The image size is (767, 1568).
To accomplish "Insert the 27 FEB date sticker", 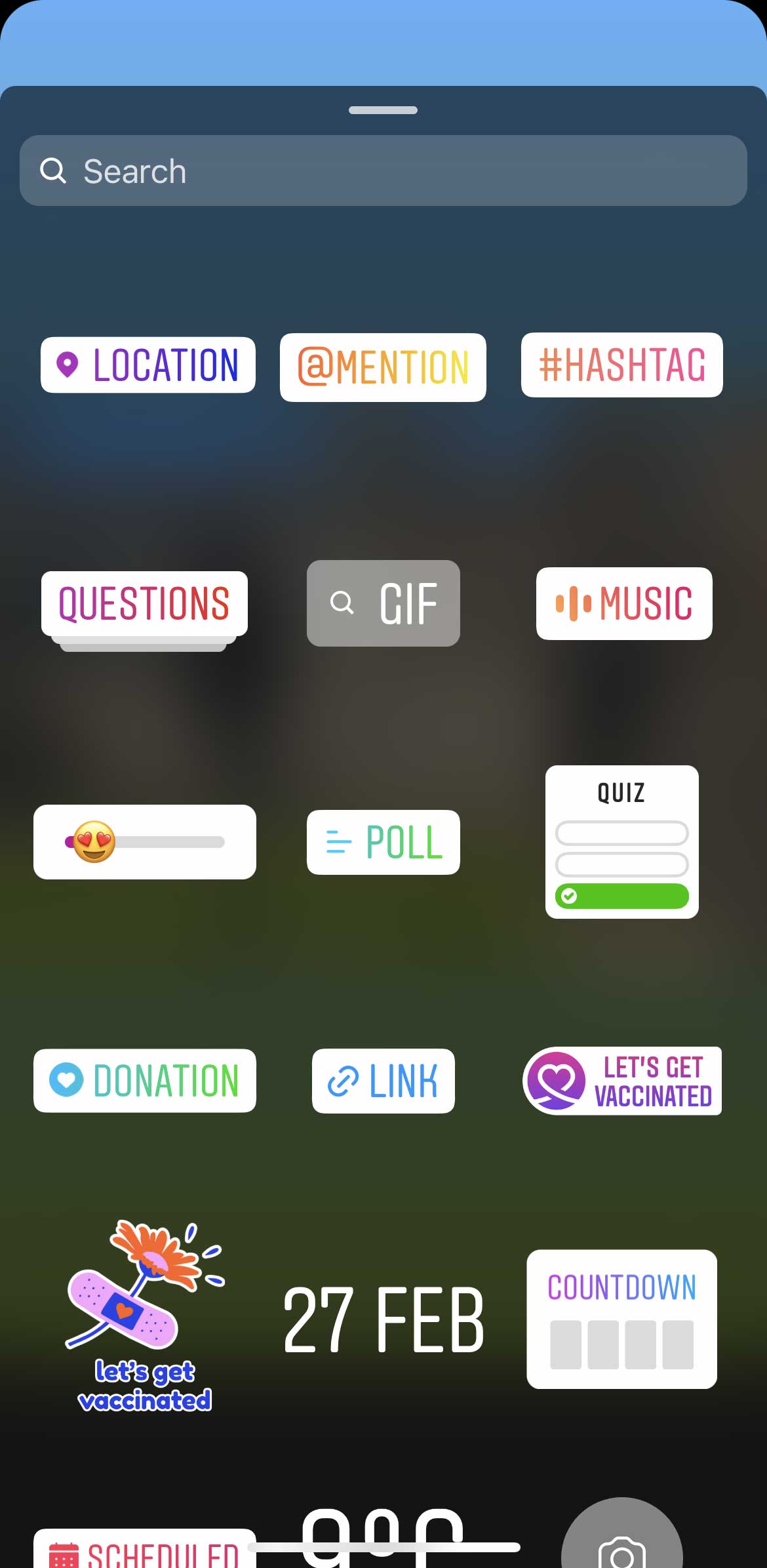I will (383, 1319).
